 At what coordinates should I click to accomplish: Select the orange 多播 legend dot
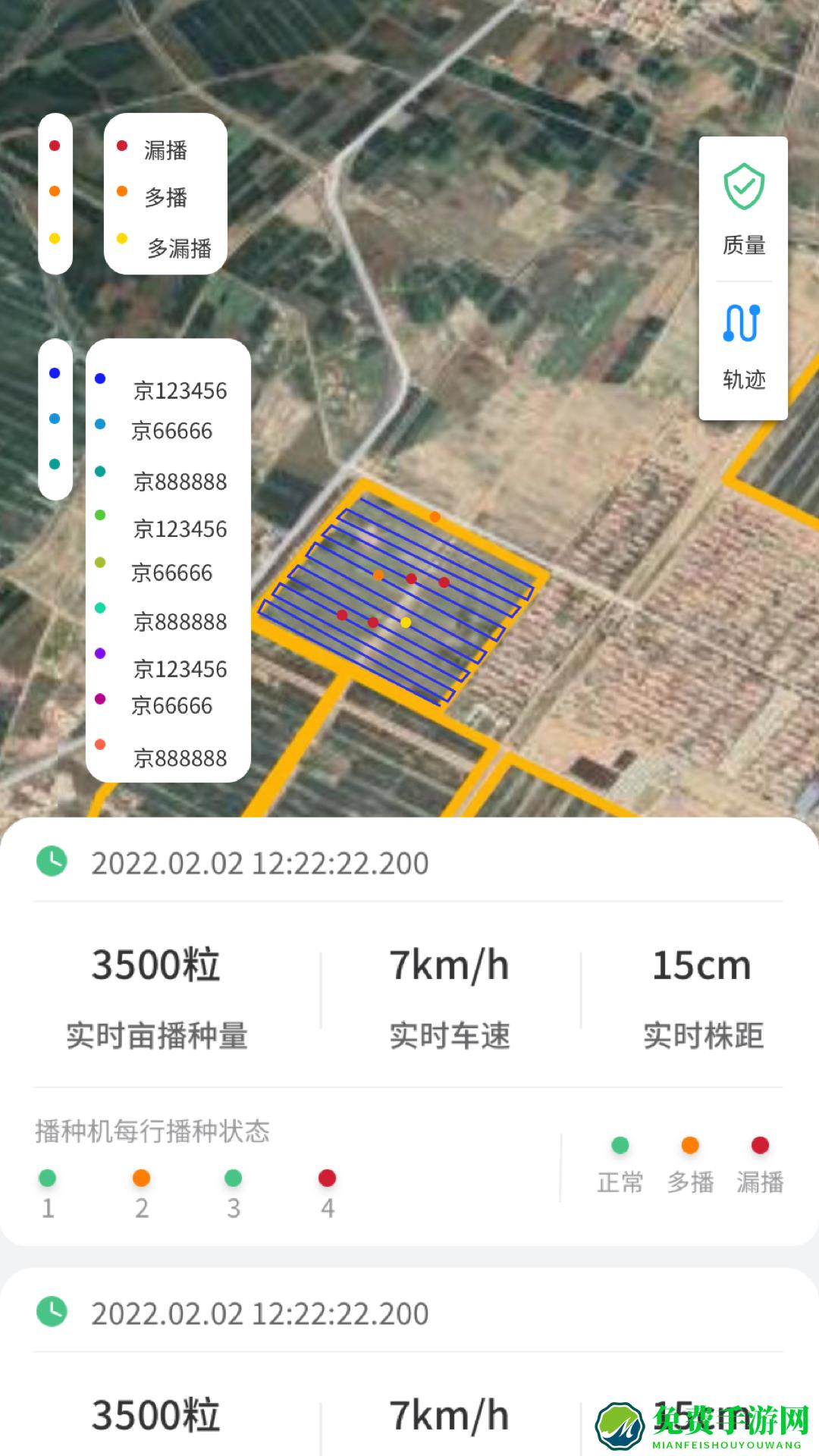point(121,193)
